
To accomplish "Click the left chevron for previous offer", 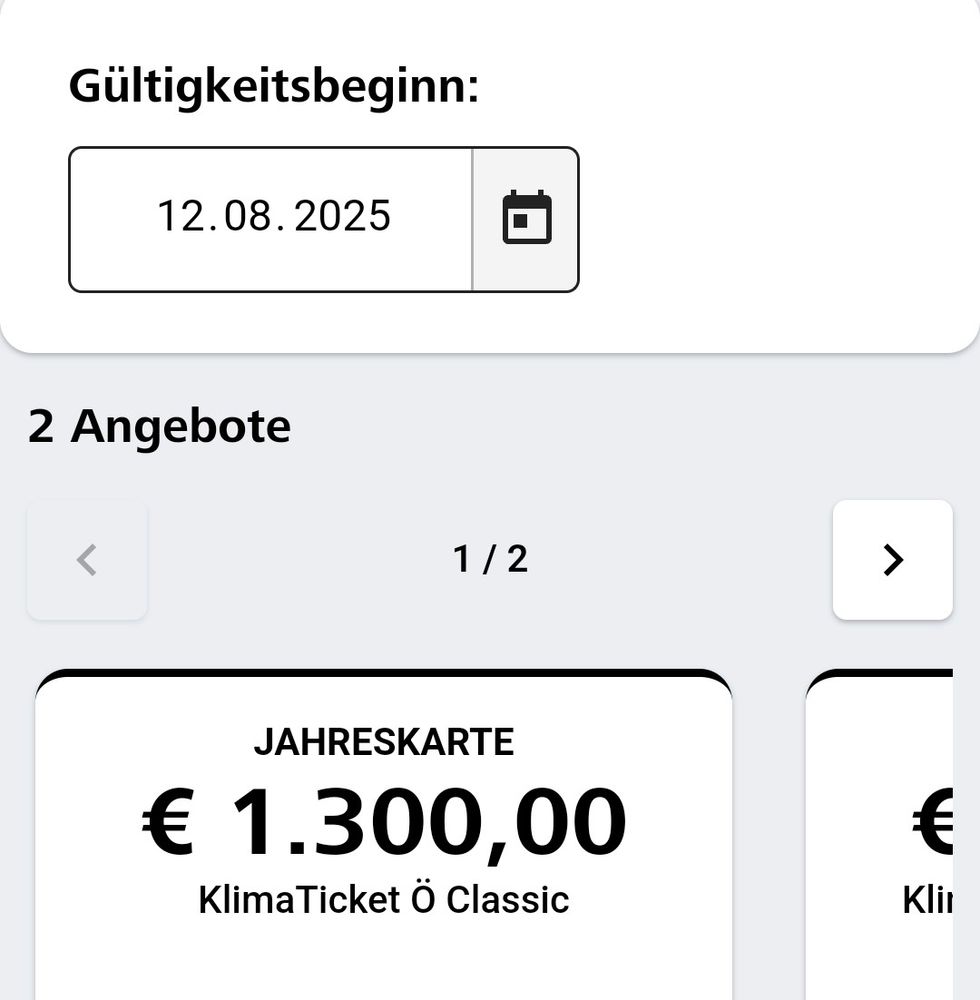I will 86,559.
